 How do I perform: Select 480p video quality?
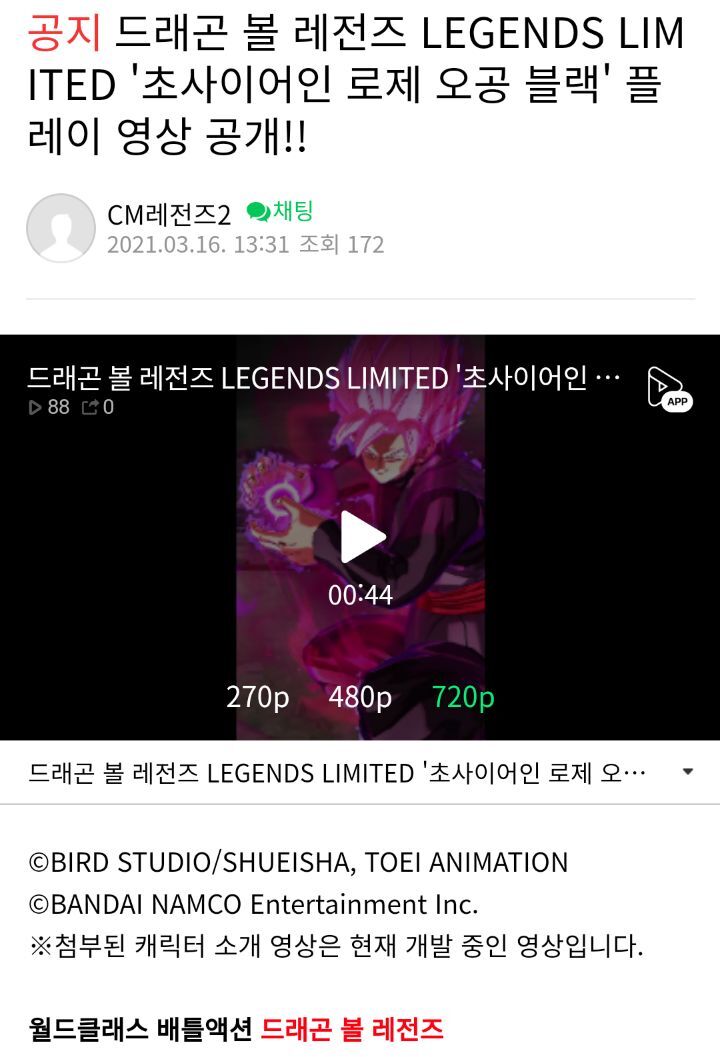360,697
